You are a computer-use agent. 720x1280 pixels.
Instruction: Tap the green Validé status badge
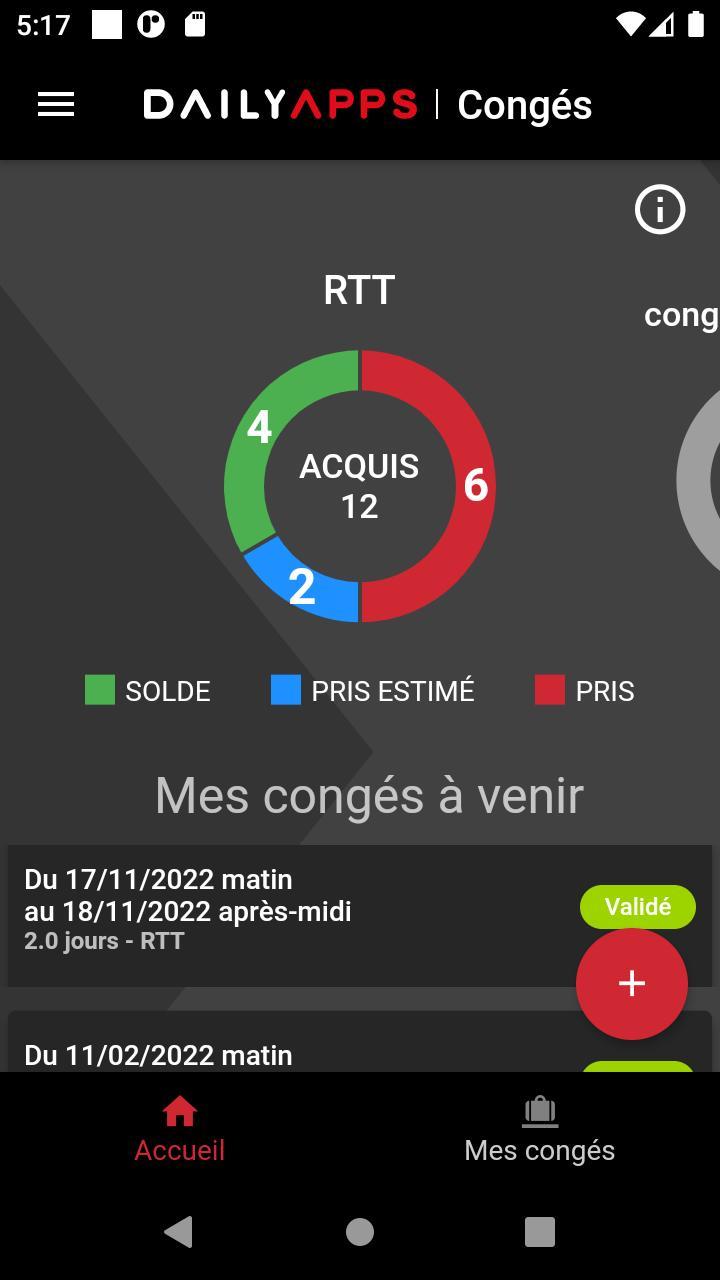[637, 906]
